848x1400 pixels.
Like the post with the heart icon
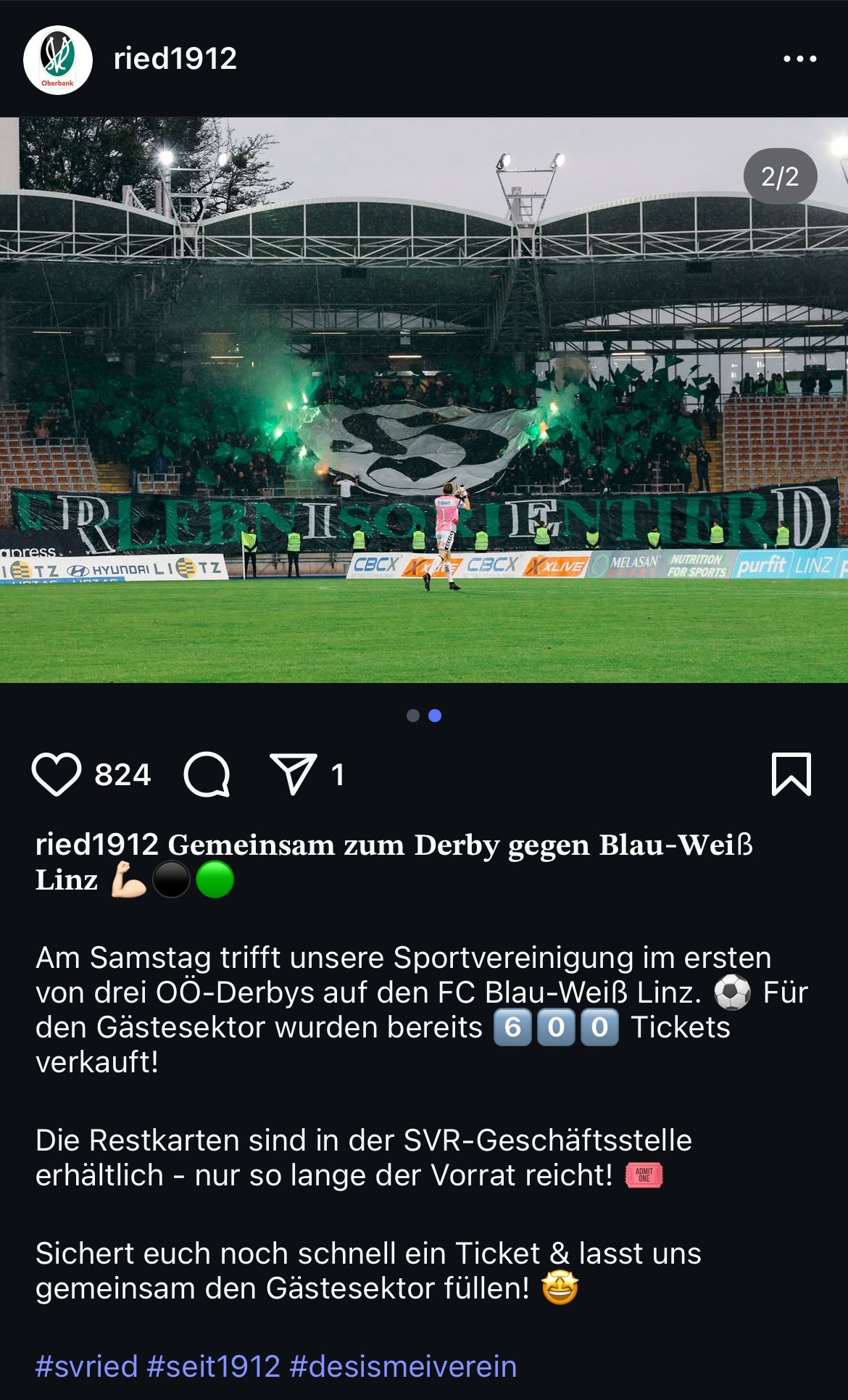(57, 774)
